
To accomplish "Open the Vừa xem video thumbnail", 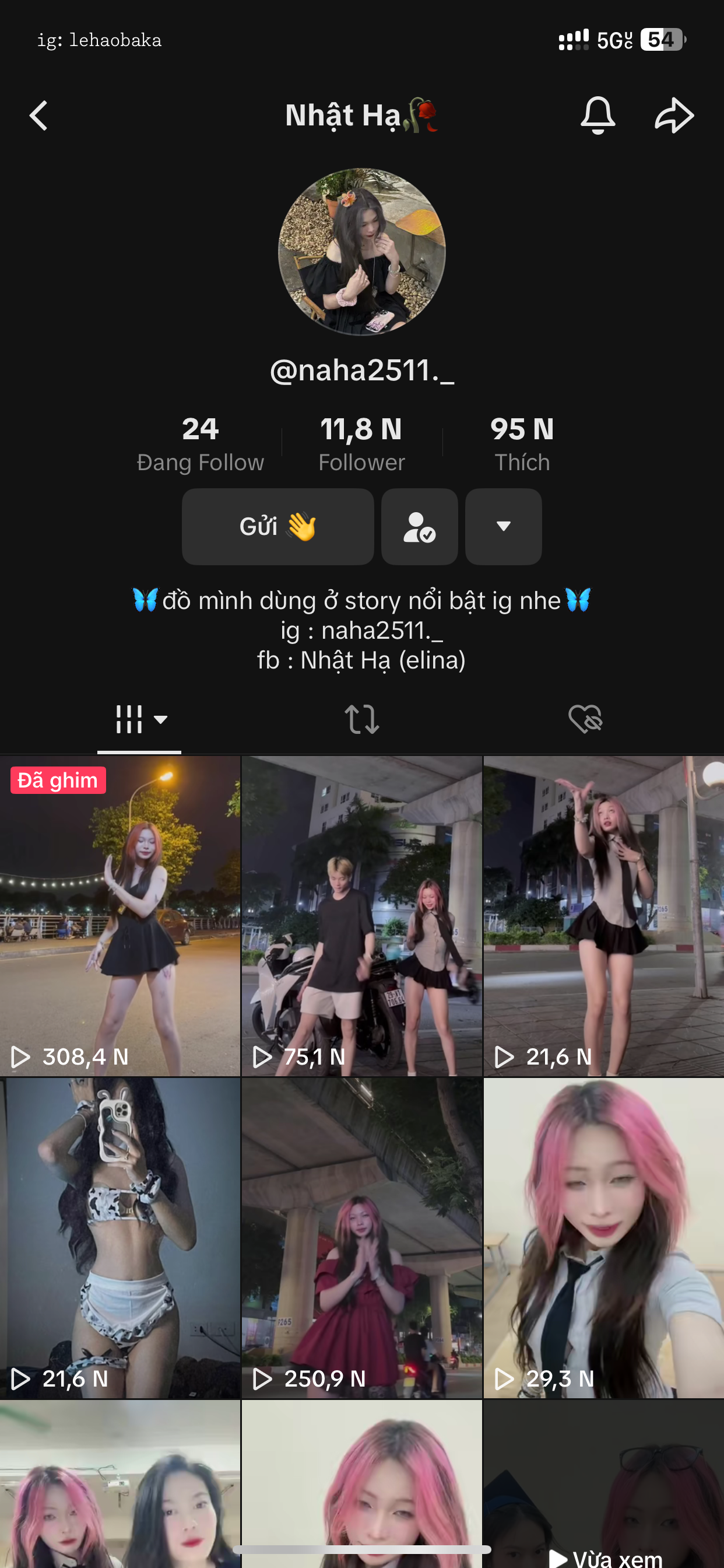I will (x=603, y=1485).
